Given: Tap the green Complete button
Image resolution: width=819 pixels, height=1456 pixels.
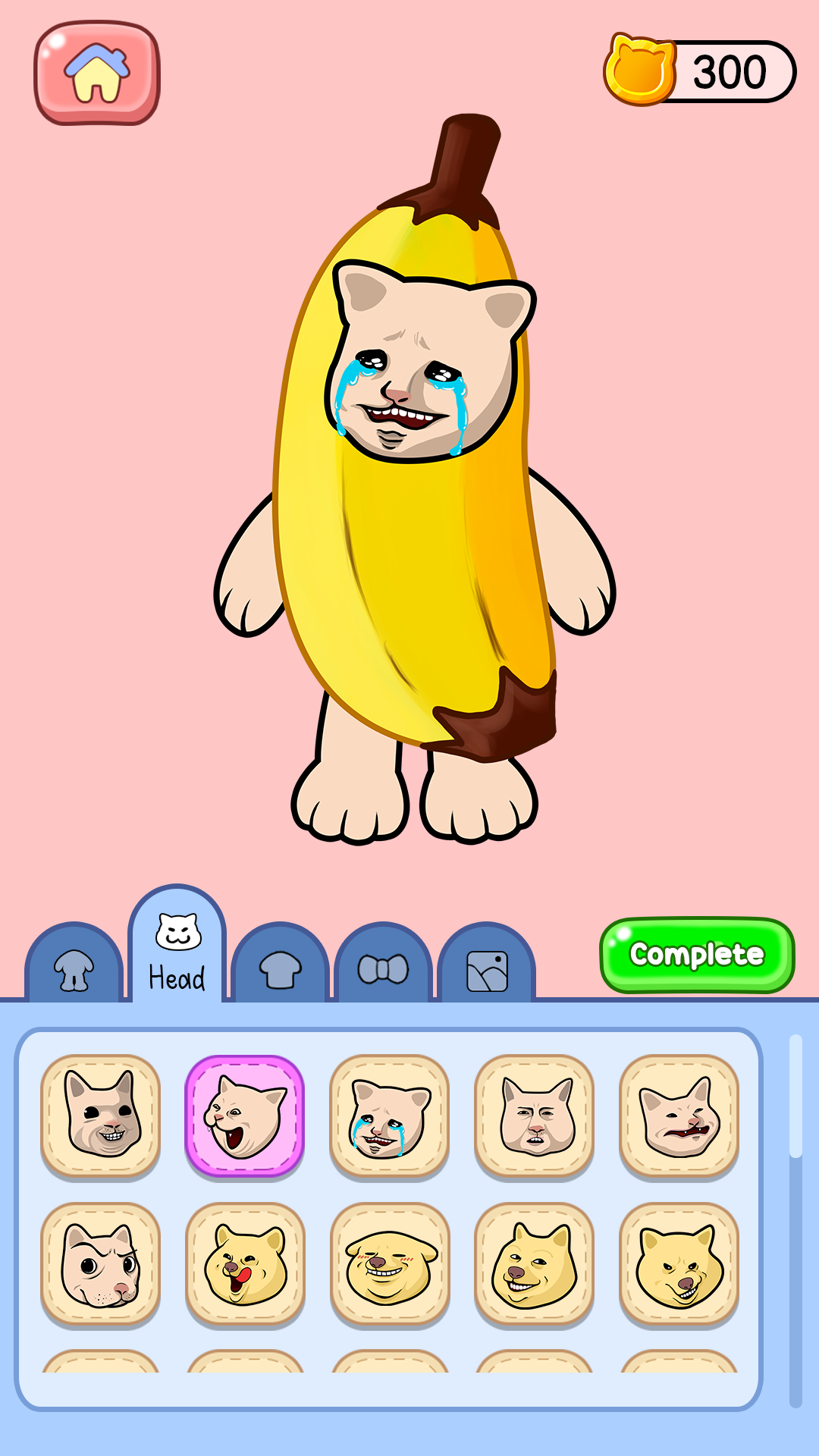Looking at the screenshot, I should click(697, 955).
